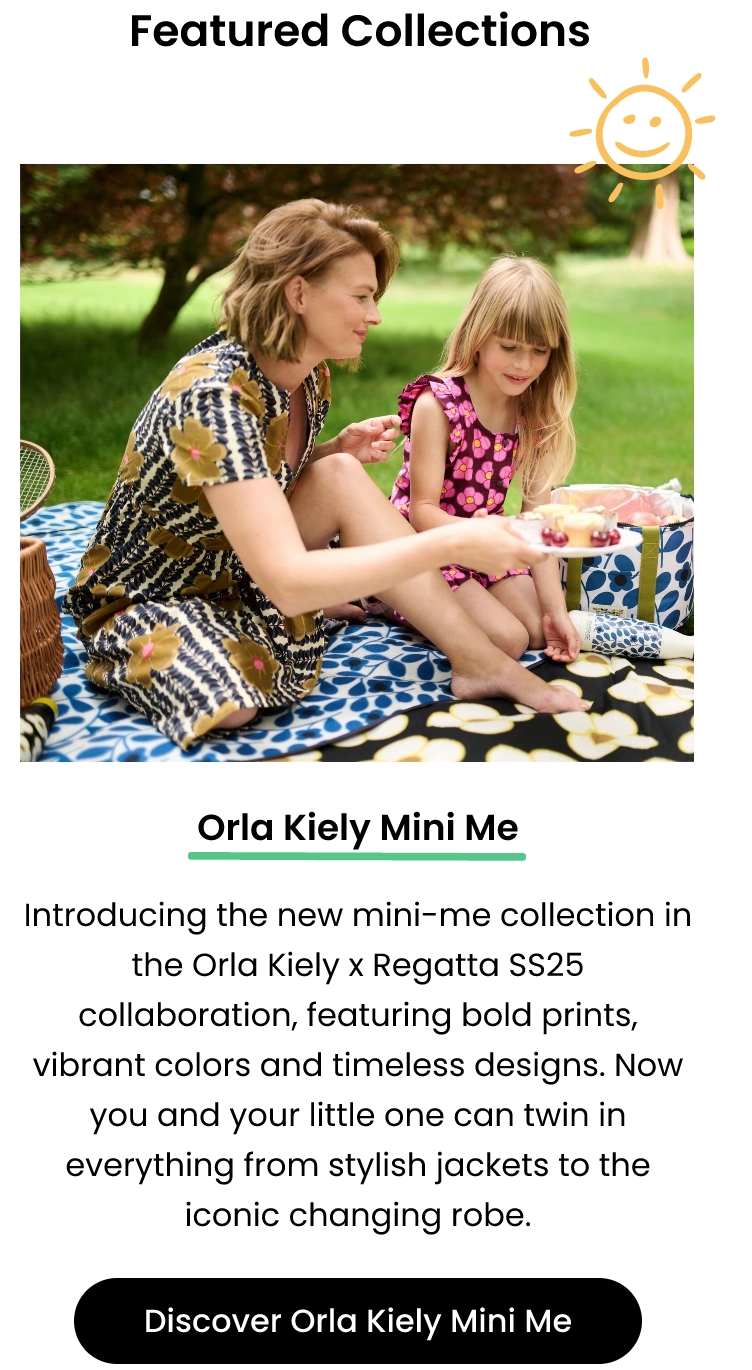Open the Orla Kiely picnic collection image
Screen dimensions: 752x1370
coord(357,462)
